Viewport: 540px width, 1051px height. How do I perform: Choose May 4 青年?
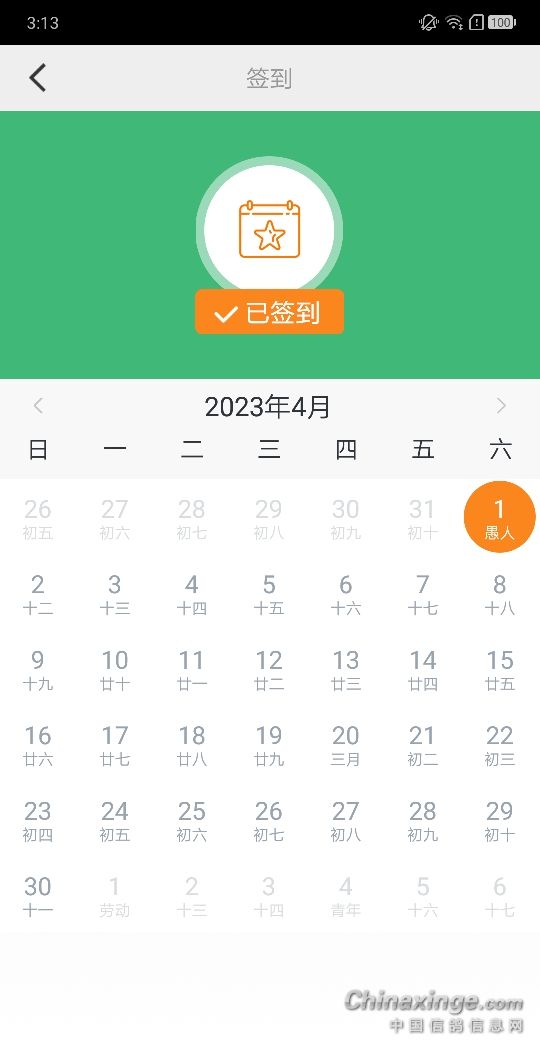pos(346,895)
